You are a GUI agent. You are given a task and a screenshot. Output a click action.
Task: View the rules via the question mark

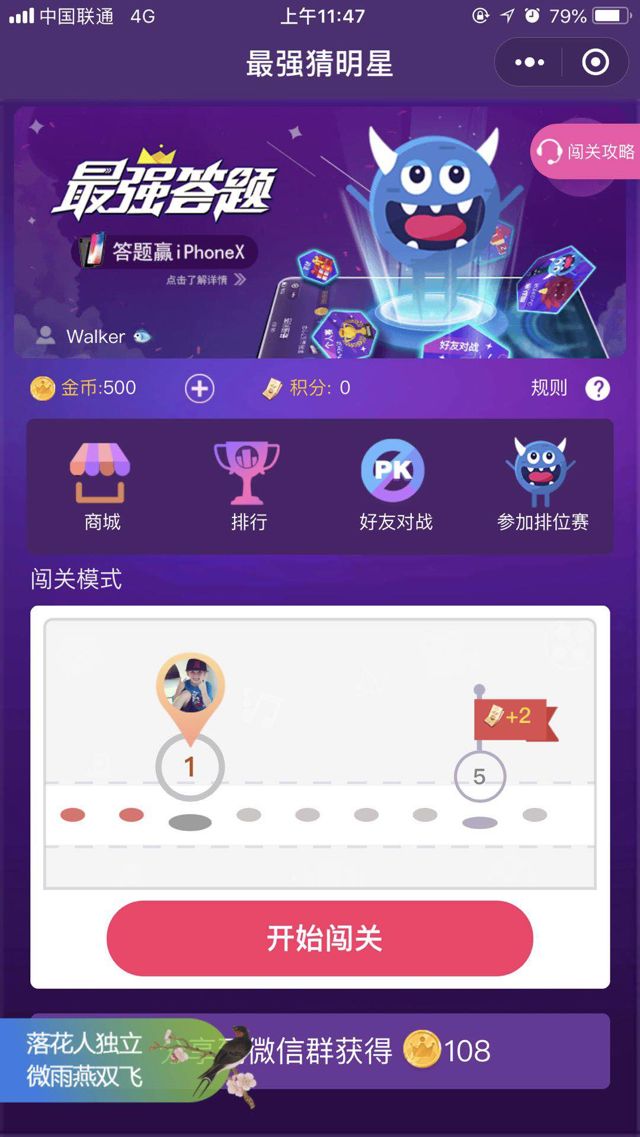[x=597, y=388]
